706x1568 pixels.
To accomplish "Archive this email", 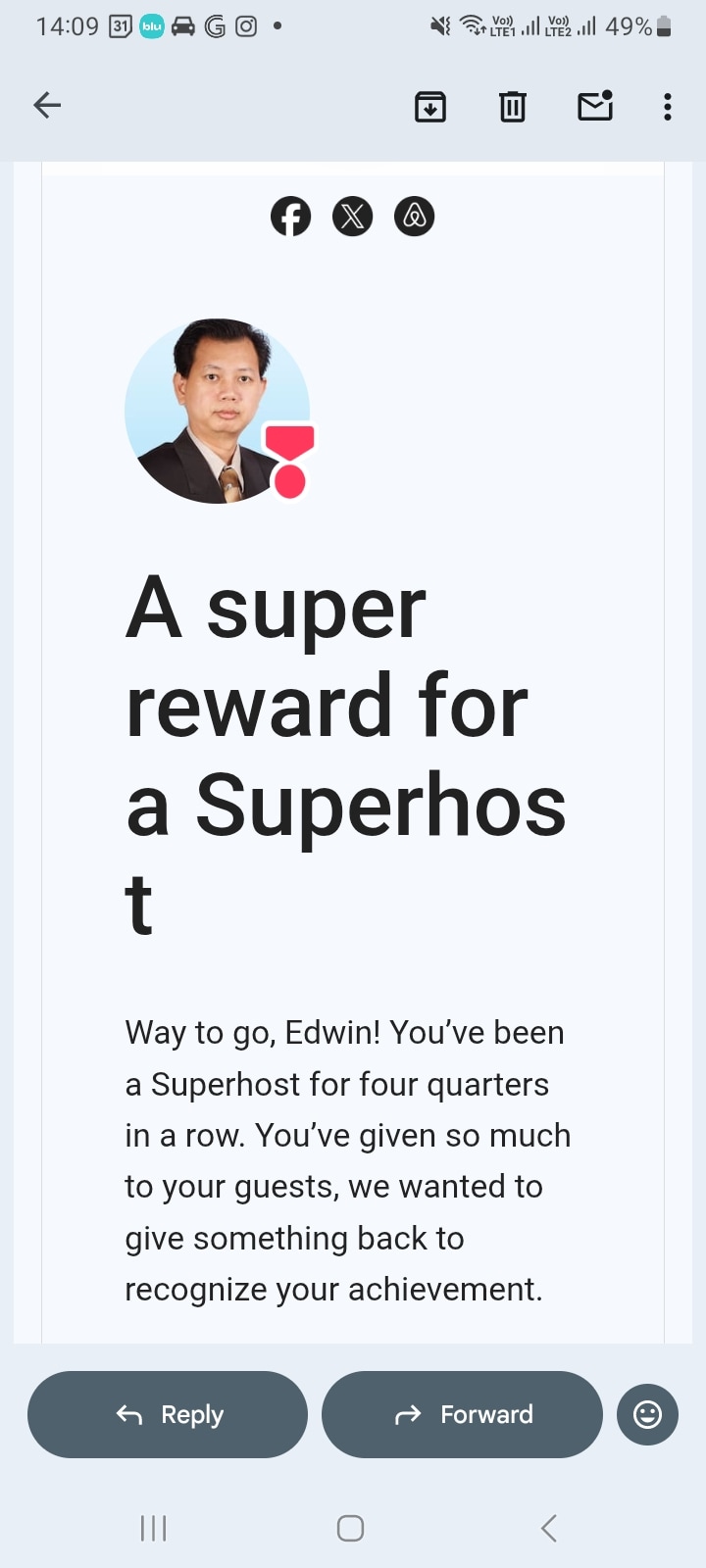I will pos(430,106).
